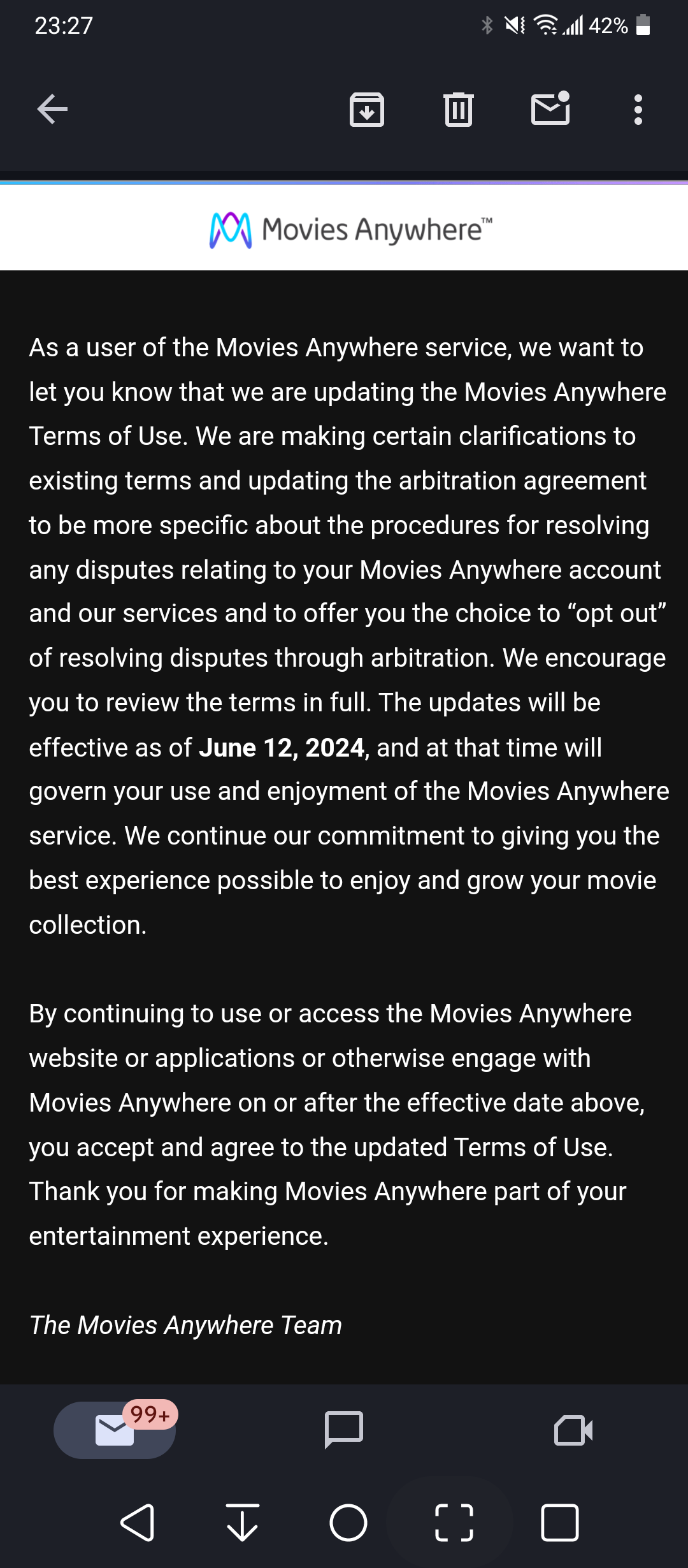Tap the down arrow in the navigation bar
Image resolution: width=688 pixels, height=1568 pixels.
tap(243, 1523)
